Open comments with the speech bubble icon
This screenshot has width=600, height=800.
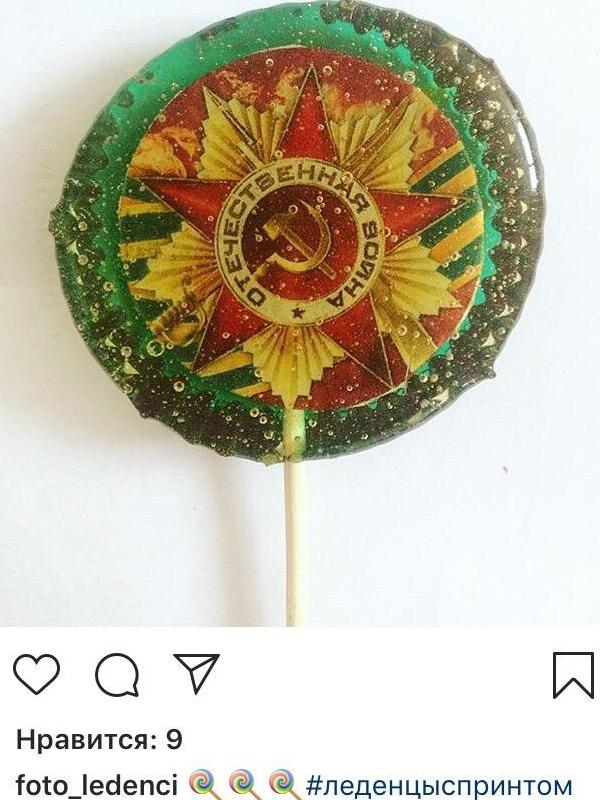coord(116,675)
